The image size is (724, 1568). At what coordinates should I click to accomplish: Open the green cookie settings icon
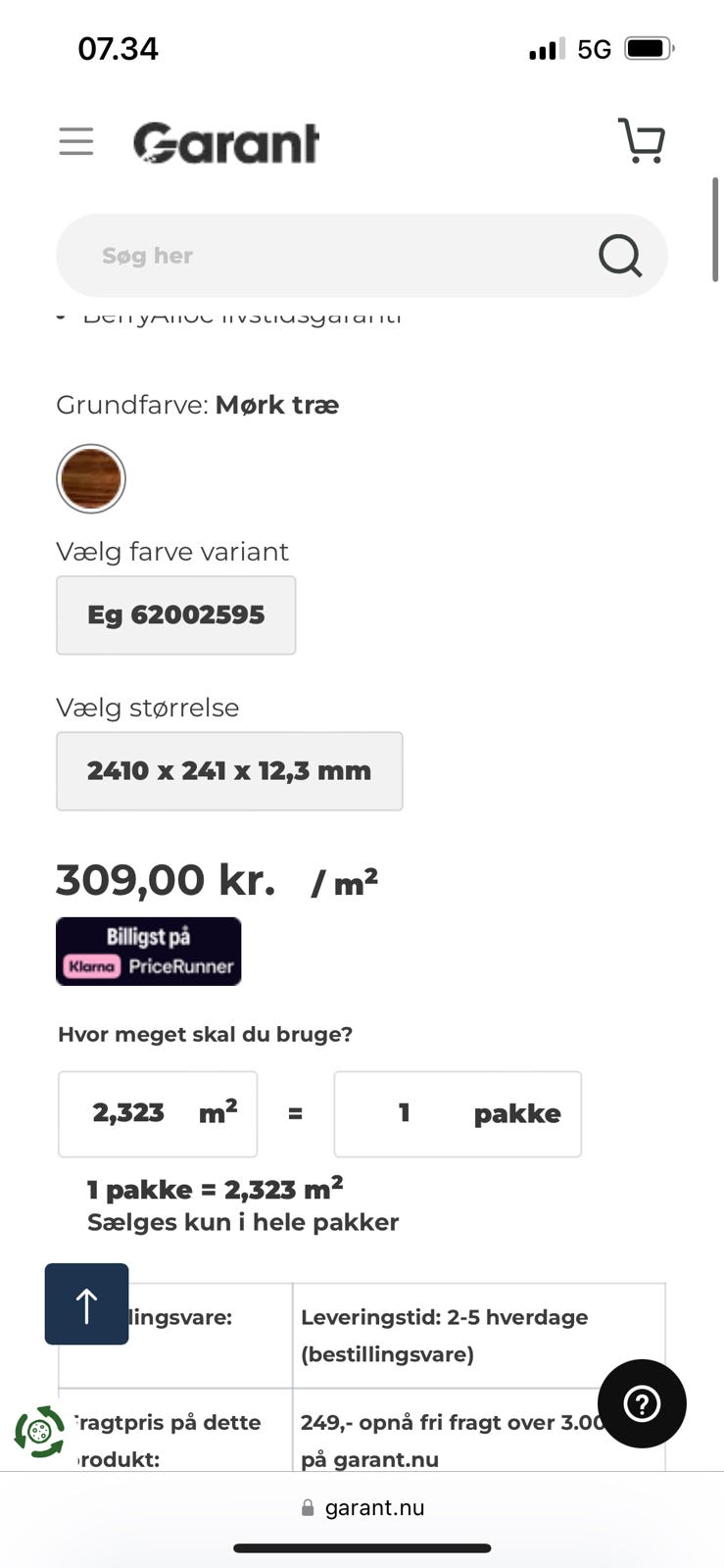(x=39, y=1432)
